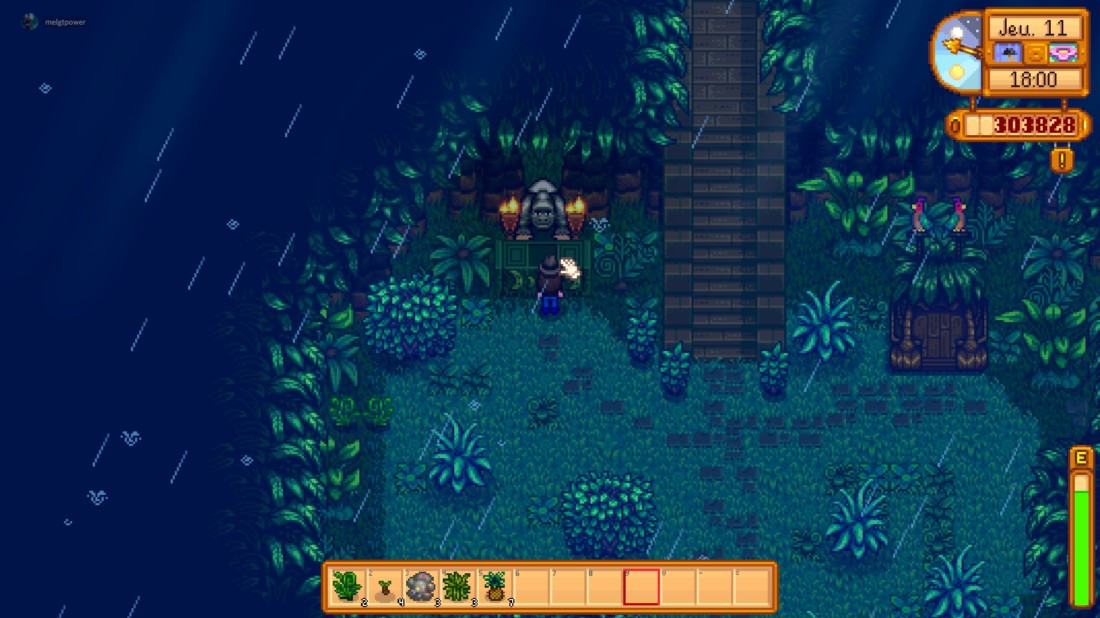Select the fiber plant in hotbar slot 4
The height and width of the screenshot is (618, 1100).
pos(457,586)
